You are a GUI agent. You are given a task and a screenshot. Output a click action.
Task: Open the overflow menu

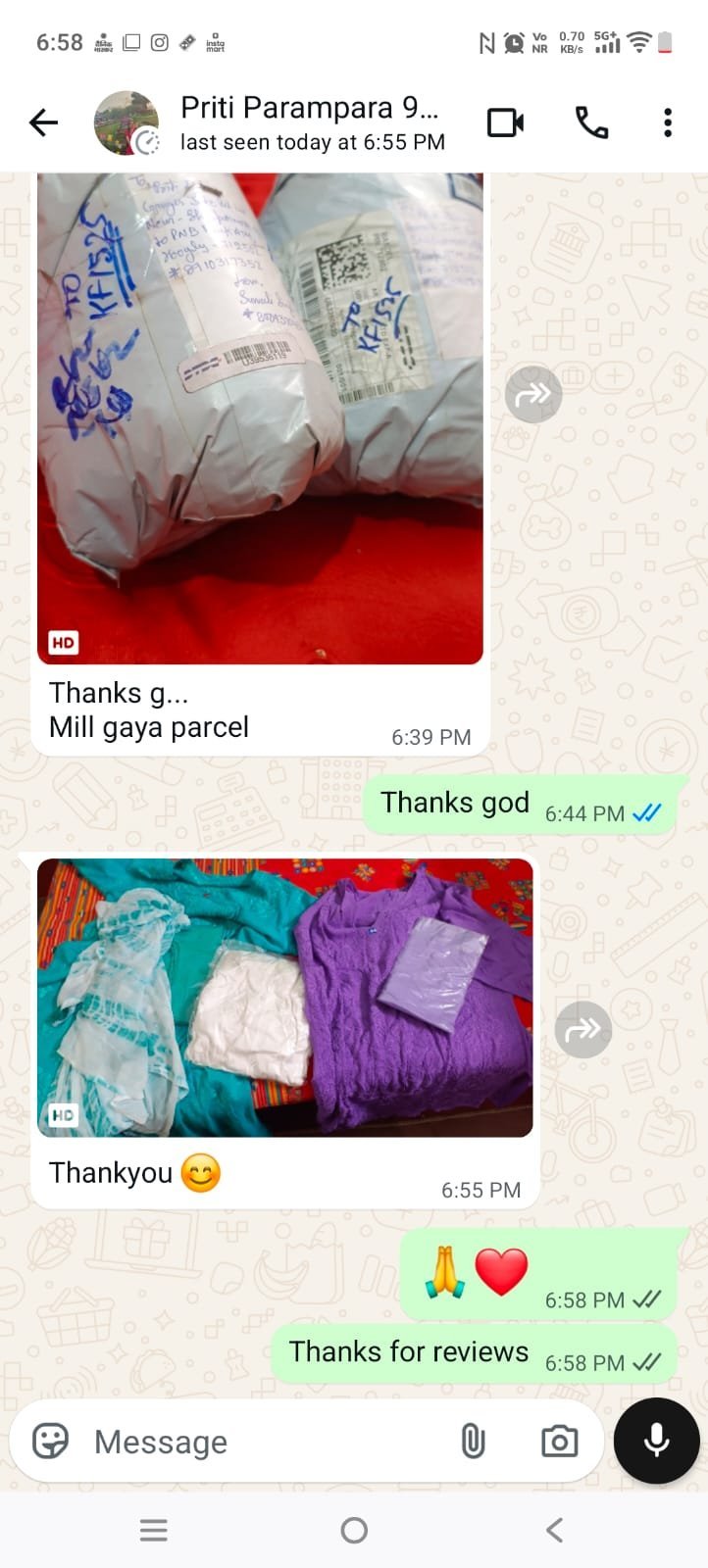668,122
